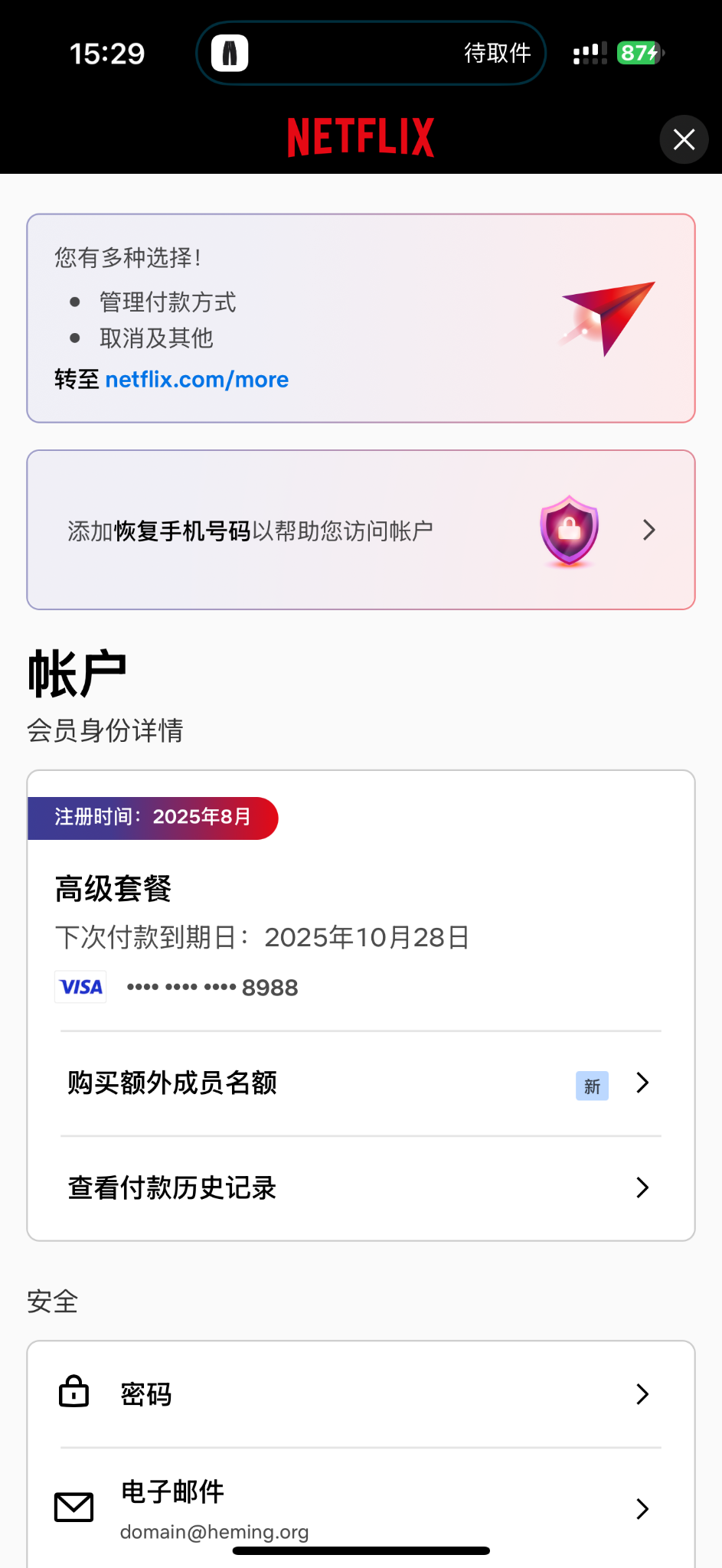The height and width of the screenshot is (1568, 722).
Task: Open 查看付款历史记录 row
Action: click(x=360, y=1187)
